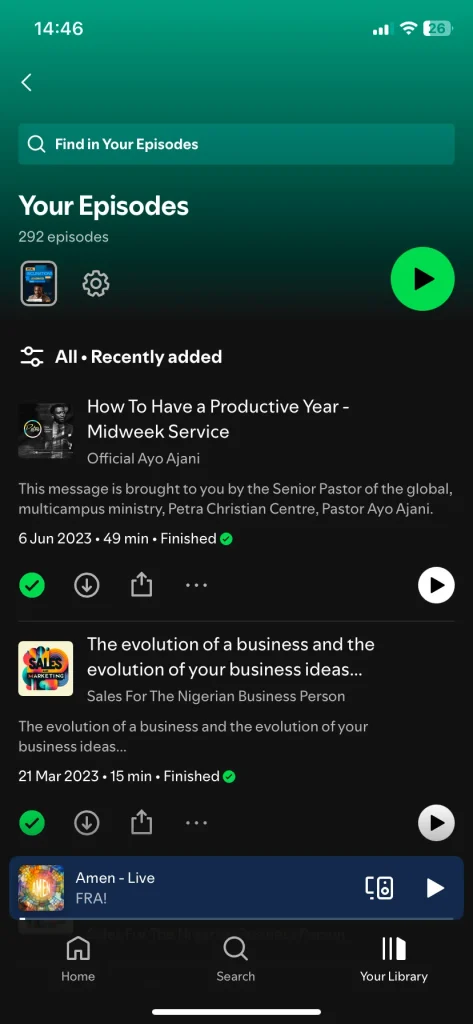Share the Productive Year Midweek Service episode
473x1024 pixels.
coord(141,586)
